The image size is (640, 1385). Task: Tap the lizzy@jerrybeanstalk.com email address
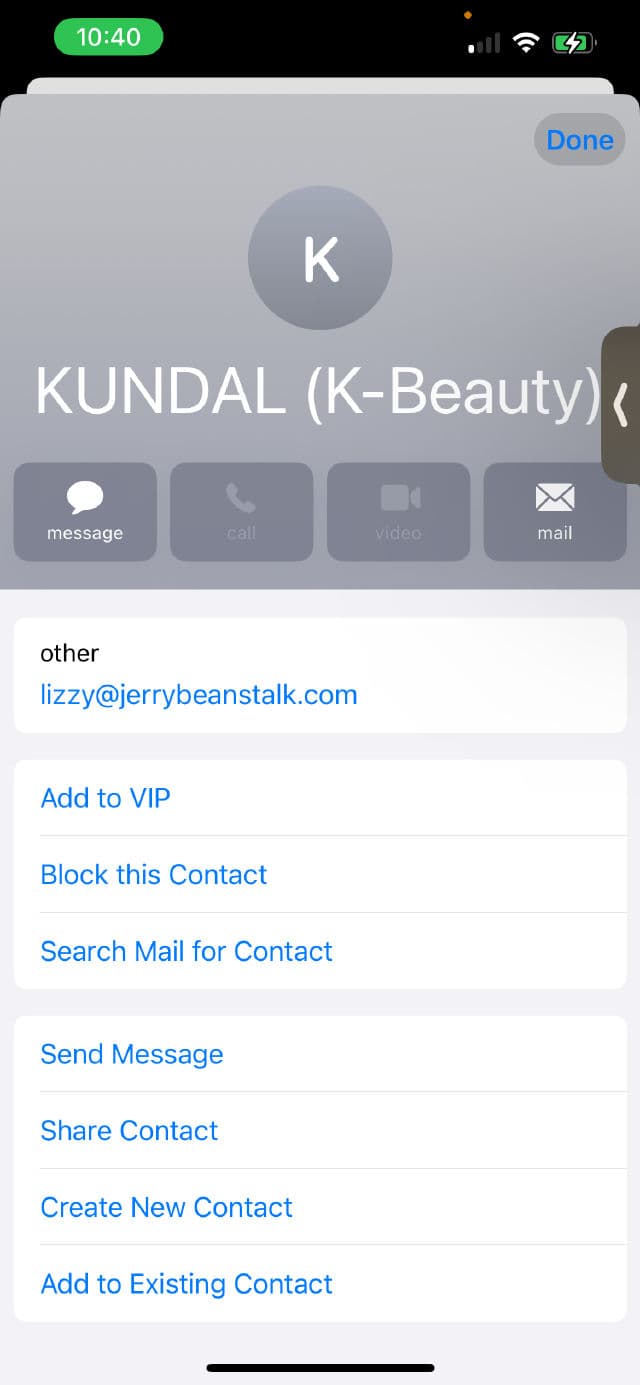(x=198, y=695)
